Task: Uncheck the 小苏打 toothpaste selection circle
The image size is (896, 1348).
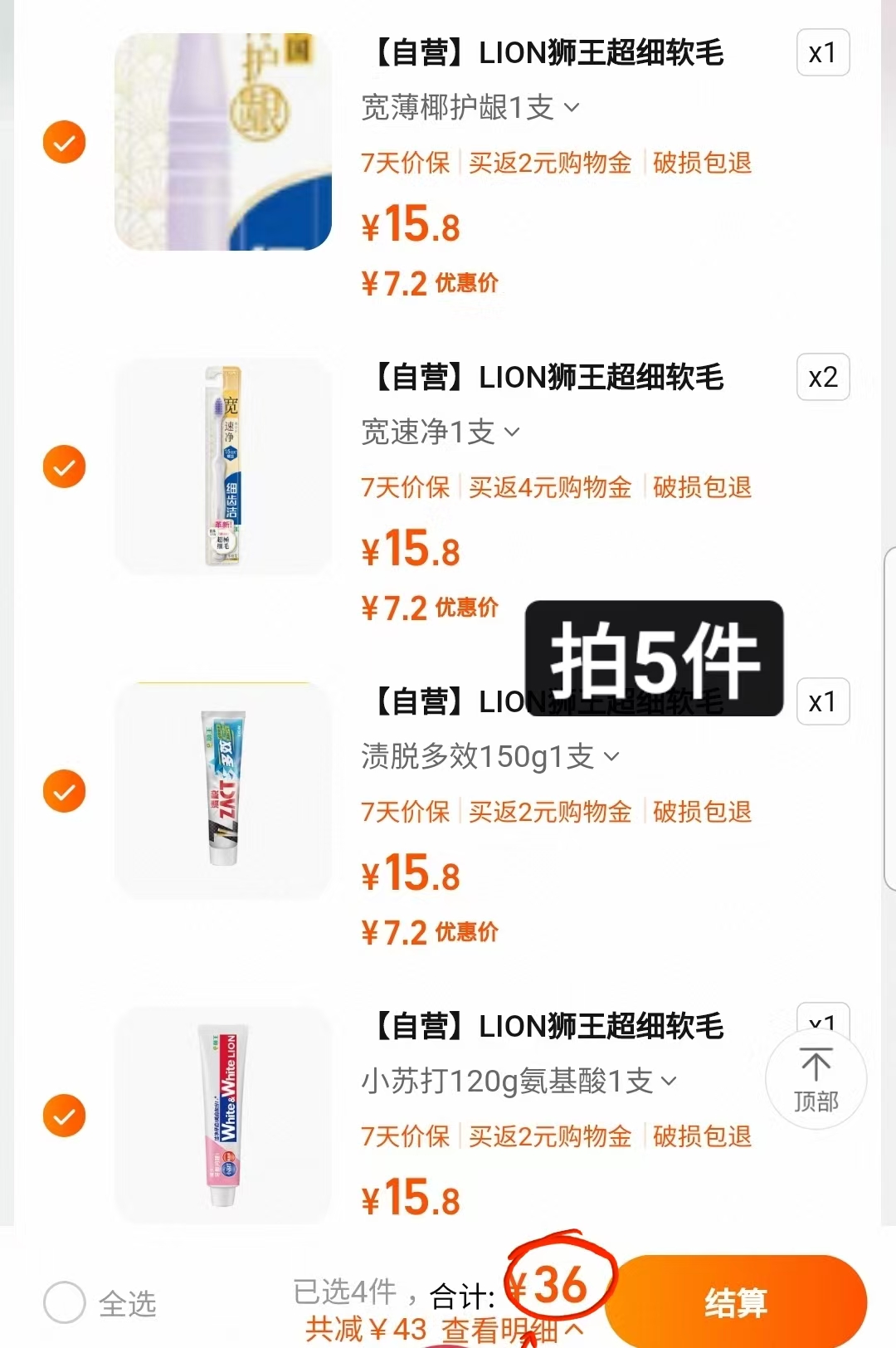Action: click(63, 1116)
